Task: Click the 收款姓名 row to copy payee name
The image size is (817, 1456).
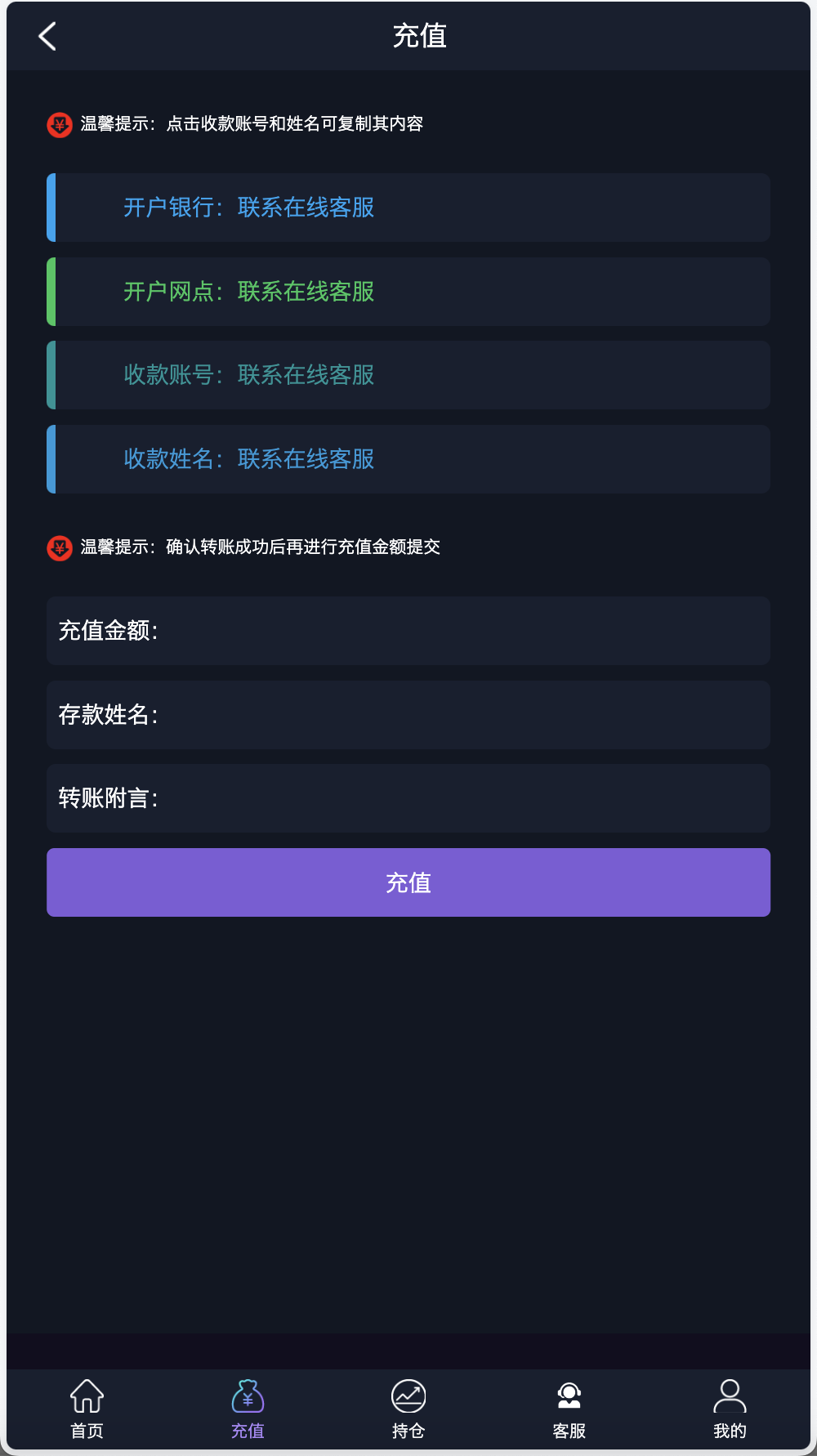Action: click(x=408, y=458)
